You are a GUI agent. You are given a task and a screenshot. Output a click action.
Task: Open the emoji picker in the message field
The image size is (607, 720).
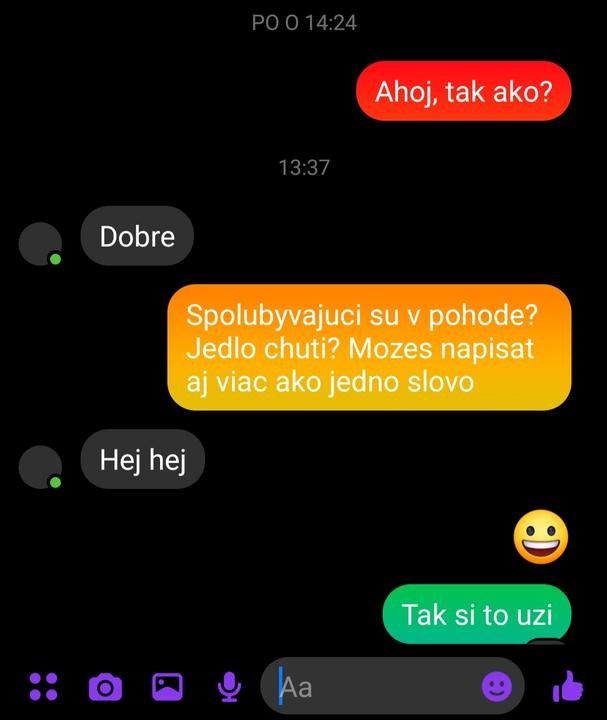click(497, 686)
